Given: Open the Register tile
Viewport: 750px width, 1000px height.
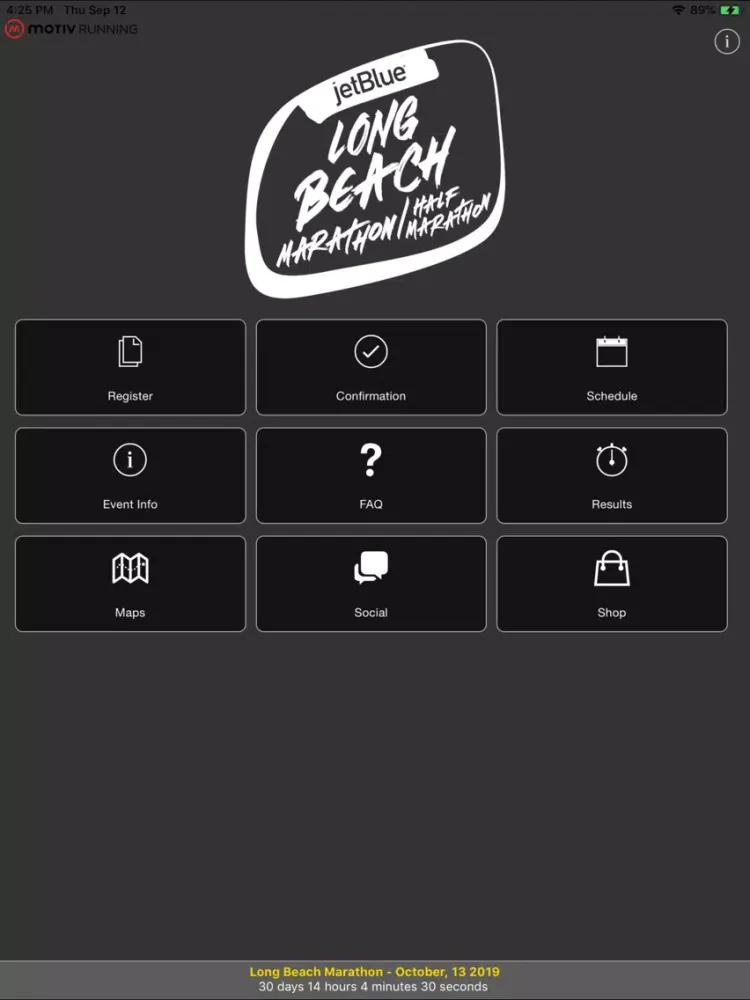Looking at the screenshot, I should [130, 367].
